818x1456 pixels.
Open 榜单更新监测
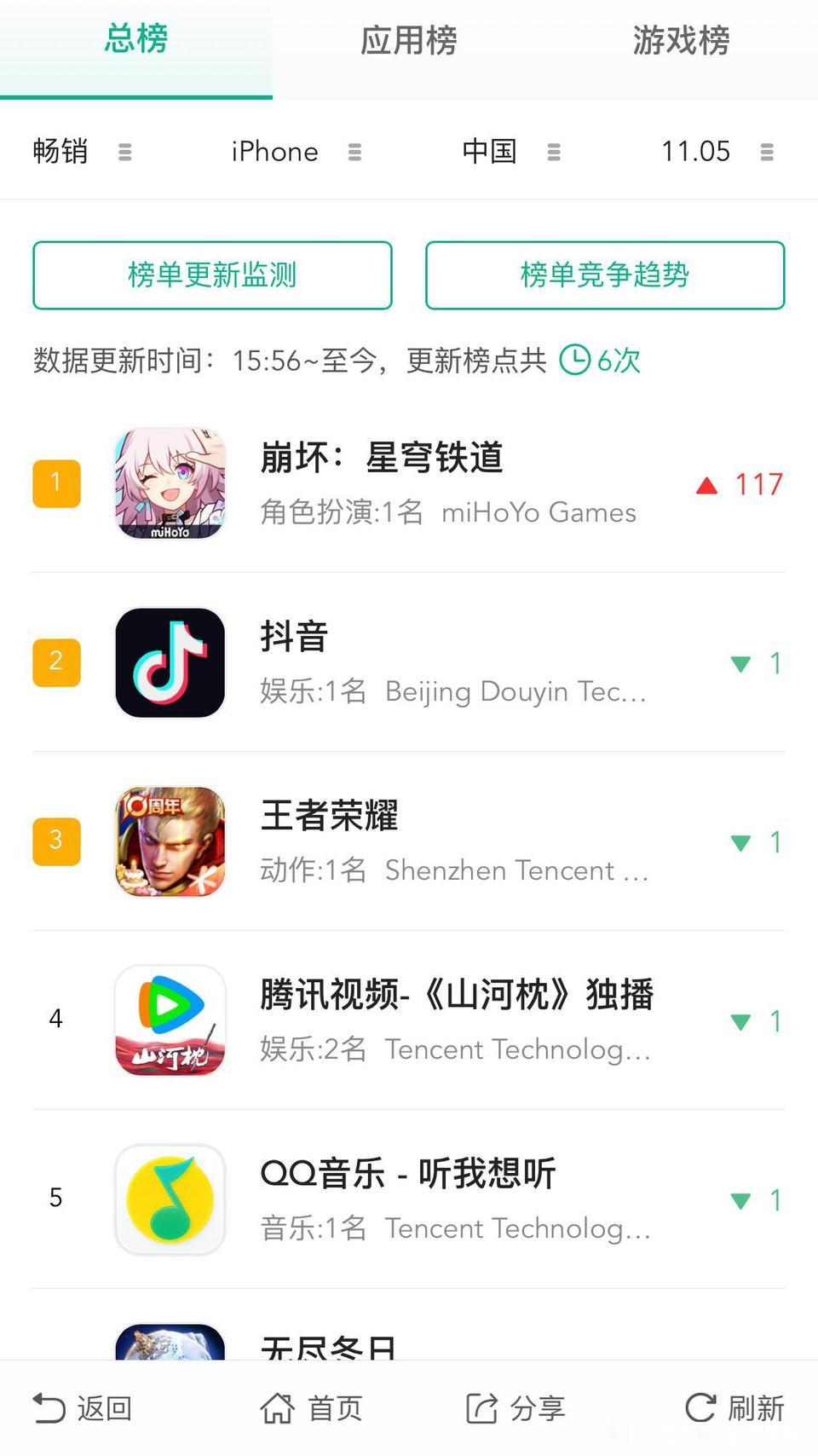coord(212,275)
